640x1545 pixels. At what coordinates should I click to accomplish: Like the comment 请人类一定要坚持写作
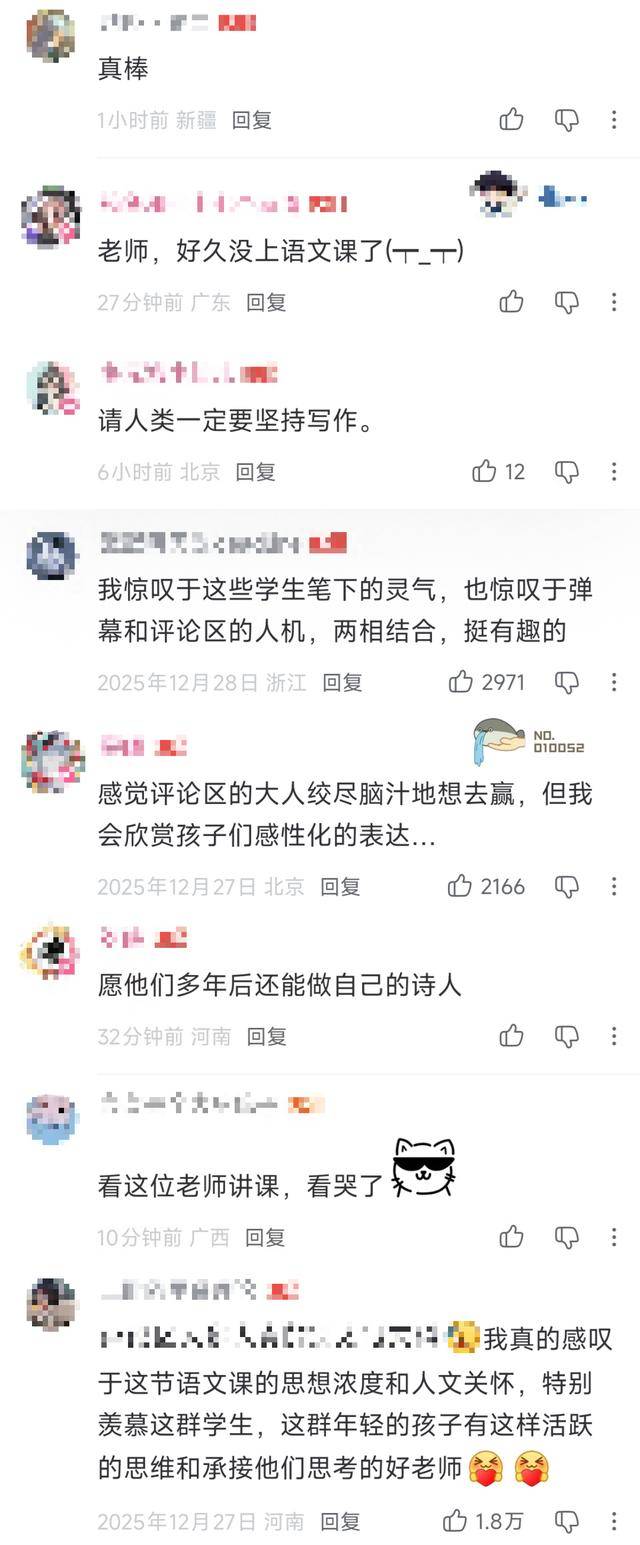tap(485, 471)
